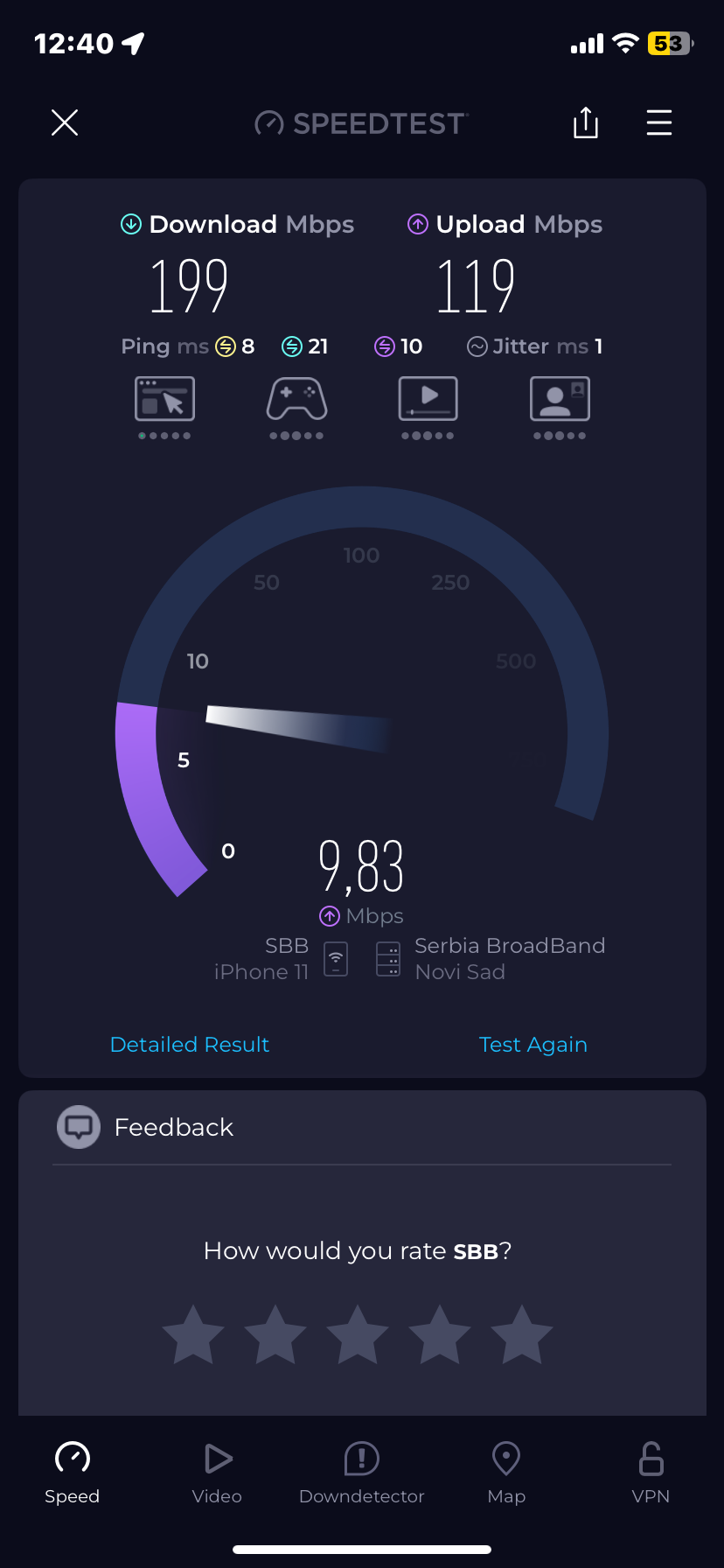Open the video chat performance icon

tap(560, 400)
